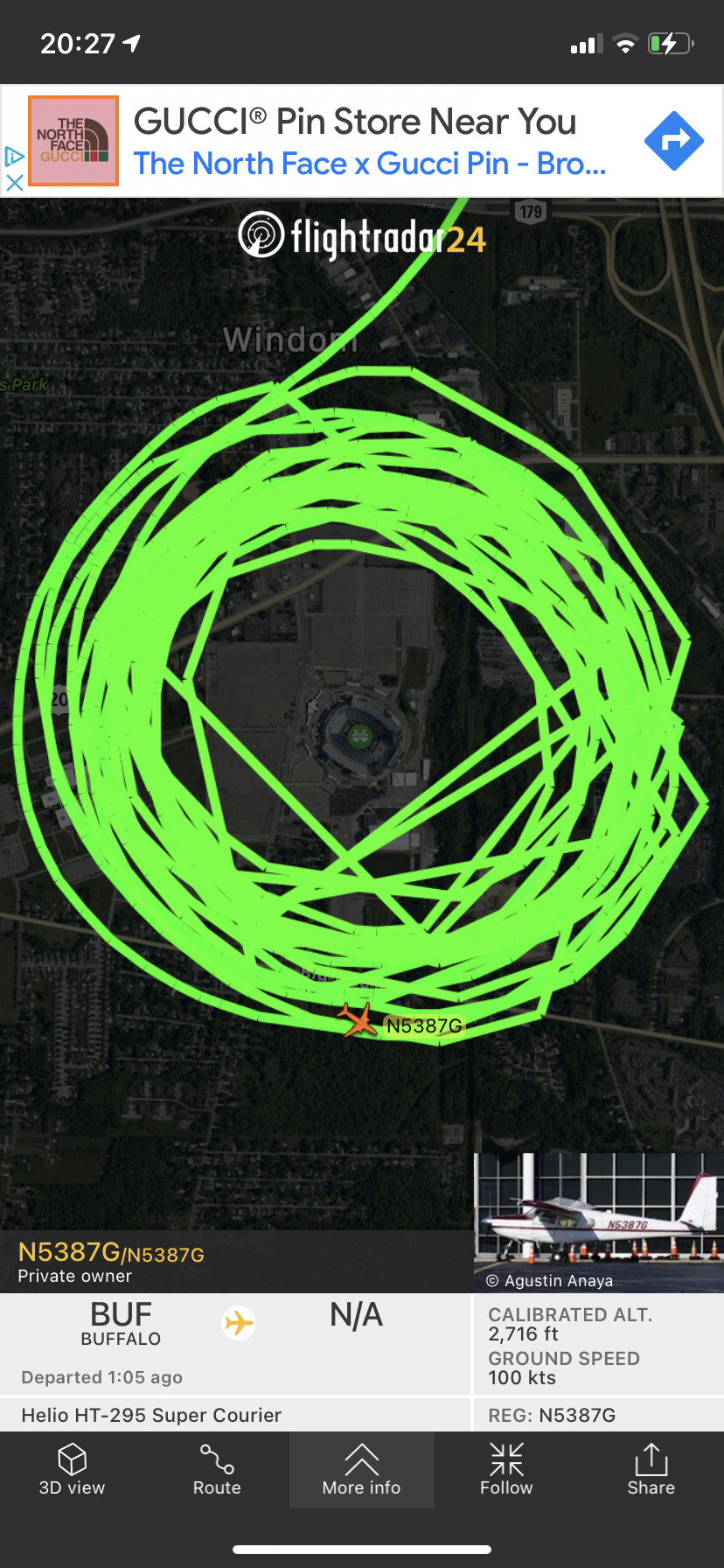Show the flight Route

pos(217,1470)
